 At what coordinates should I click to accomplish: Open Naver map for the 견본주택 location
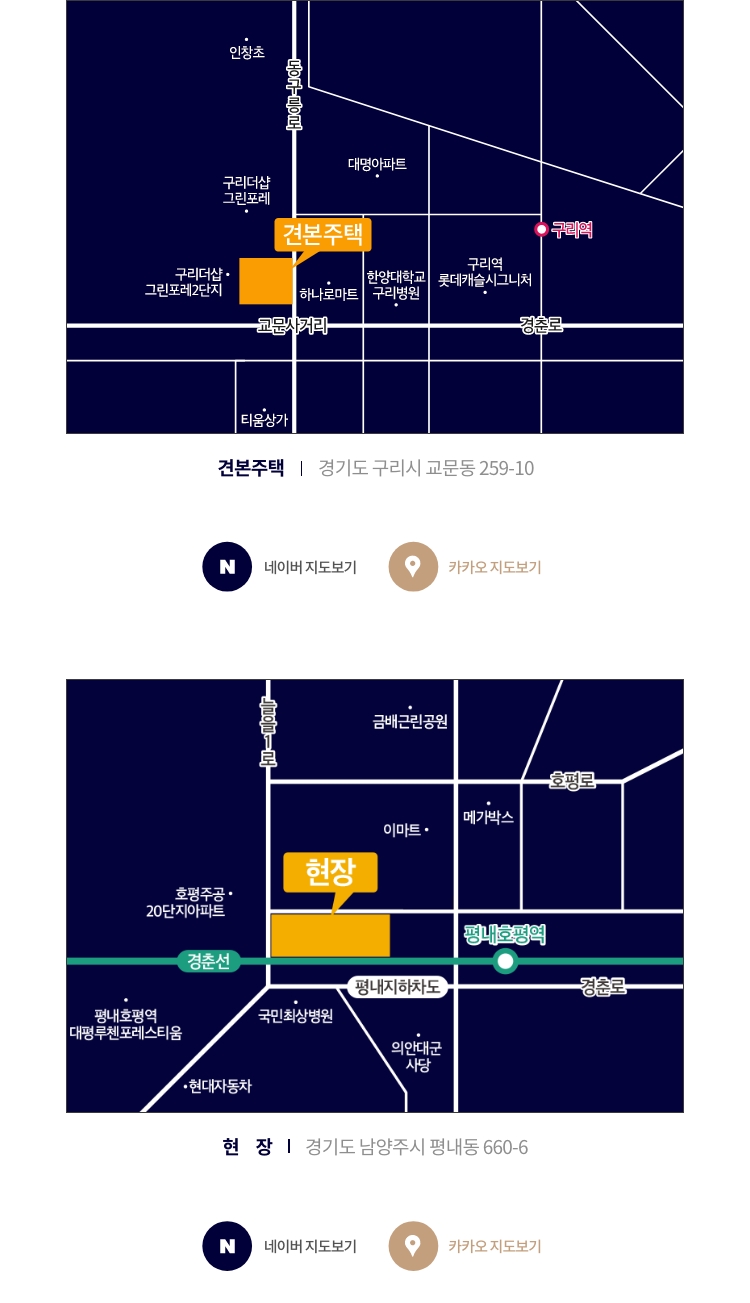click(280, 567)
